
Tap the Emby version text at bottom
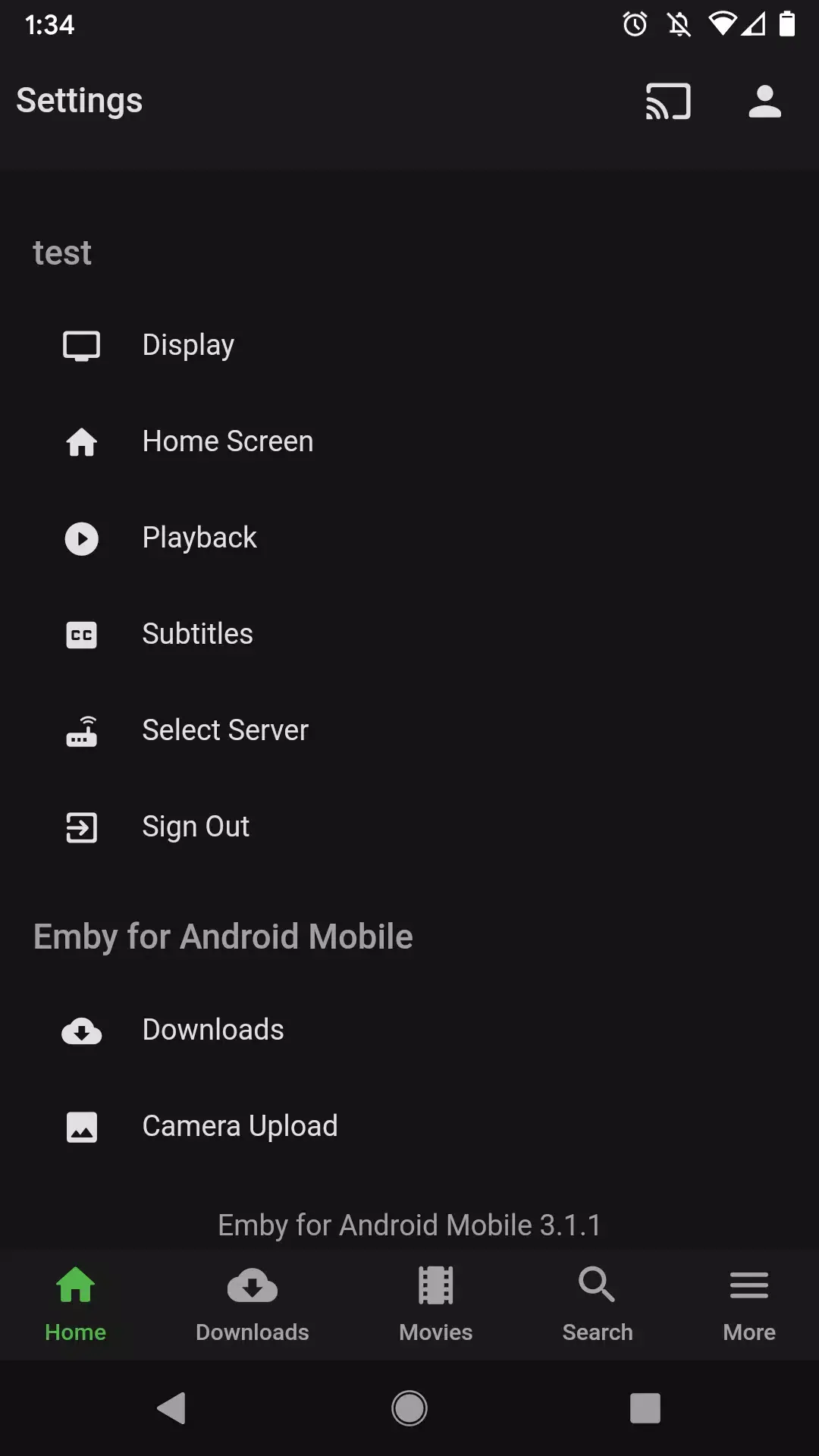tap(409, 1225)
